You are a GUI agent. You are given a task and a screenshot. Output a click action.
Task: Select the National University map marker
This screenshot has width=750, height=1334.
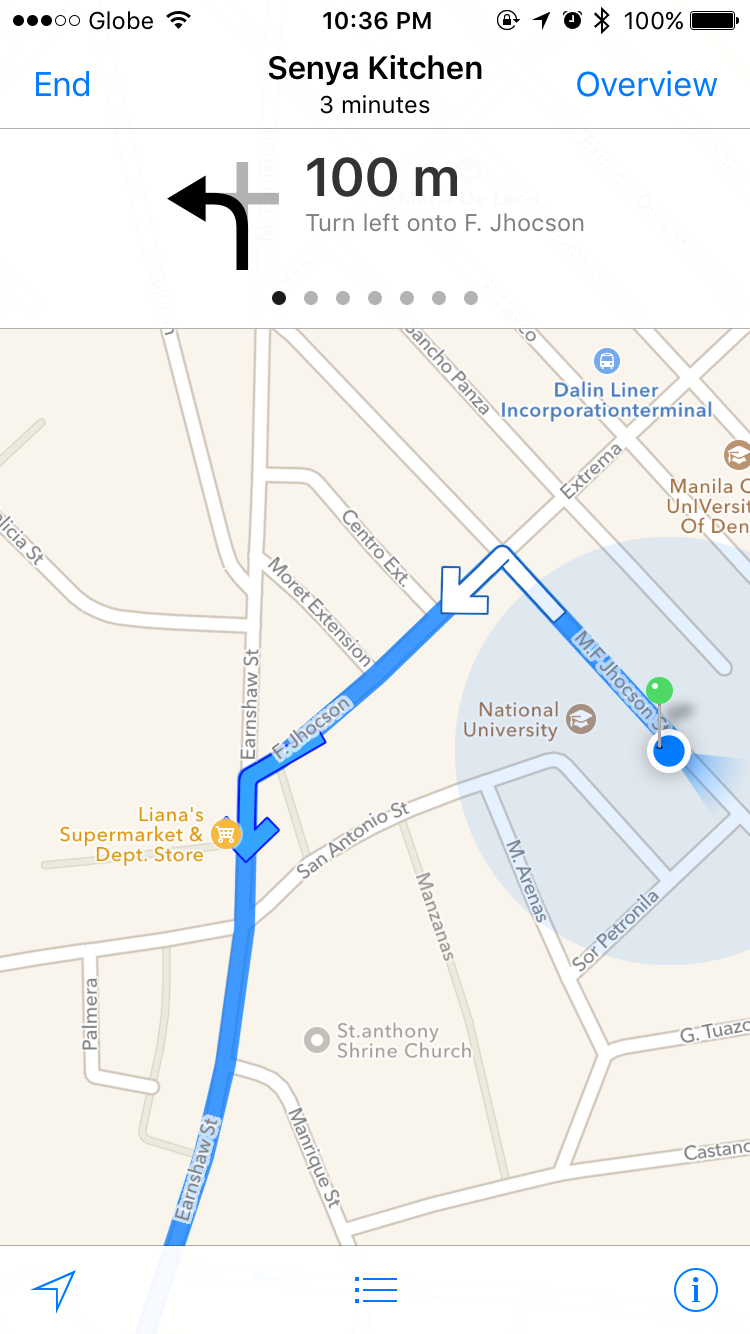(580, 718)
